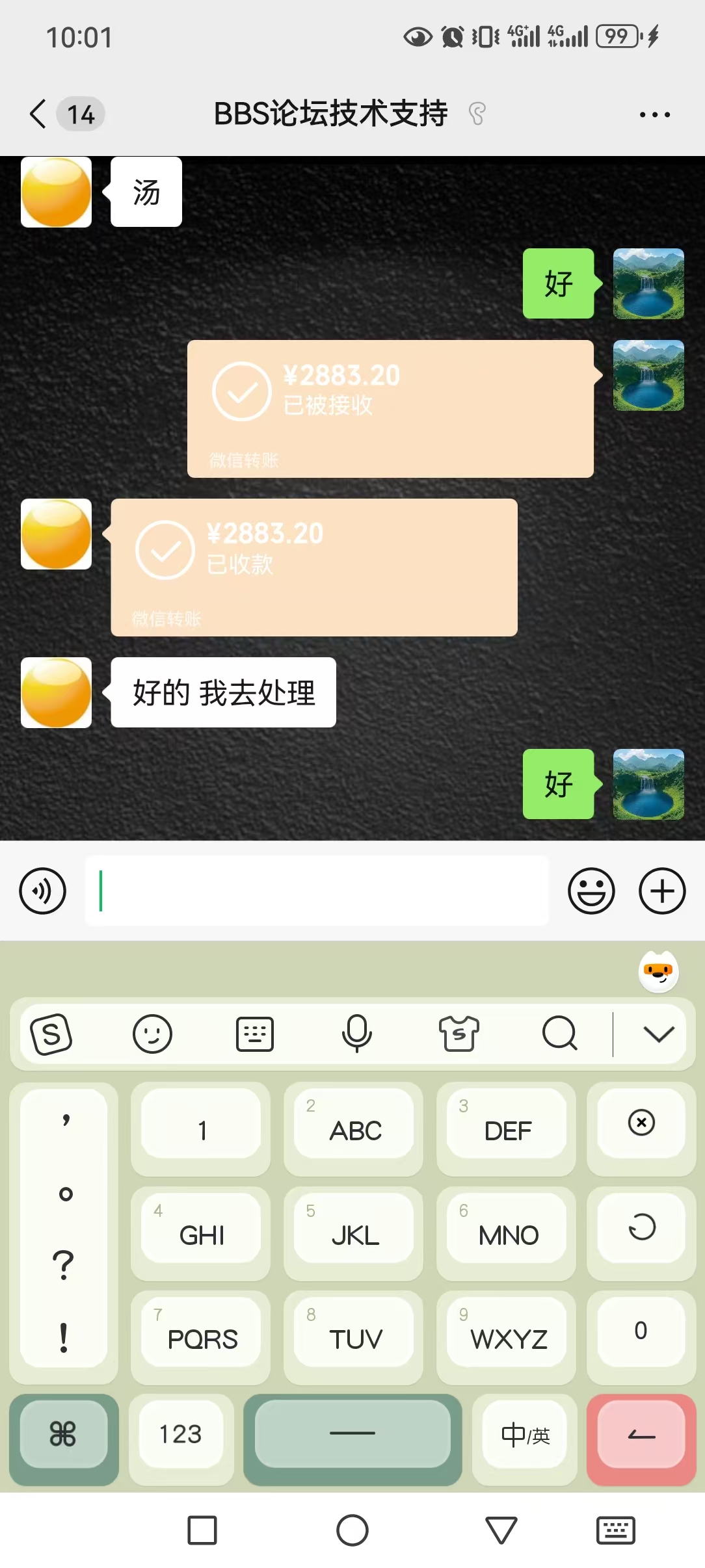Open the chat's three-dot overflow menu
The image size is (705, 1568).
[x=654, y=115]
